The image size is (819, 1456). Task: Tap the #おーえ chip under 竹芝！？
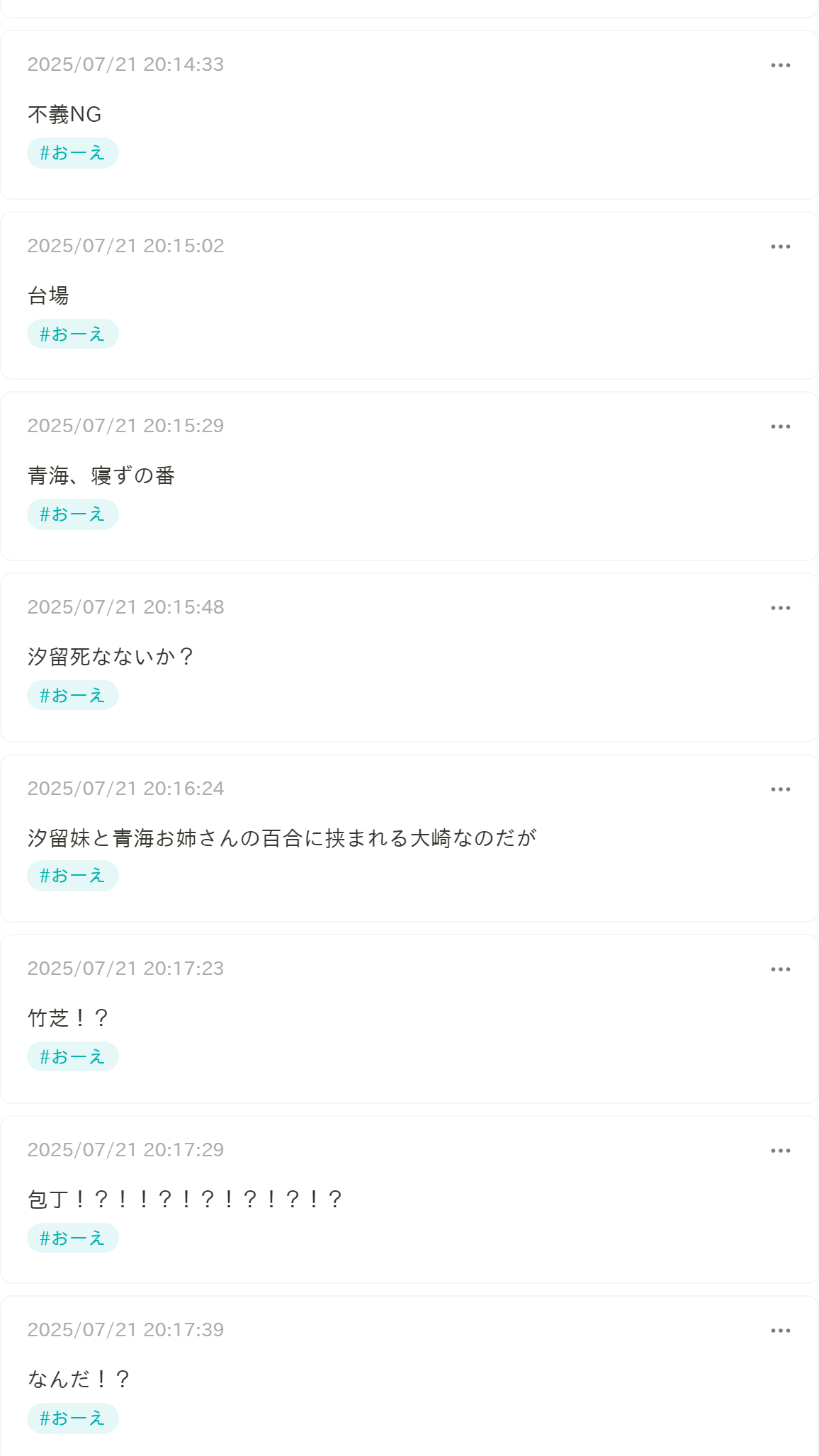[x=73, y=1056]
